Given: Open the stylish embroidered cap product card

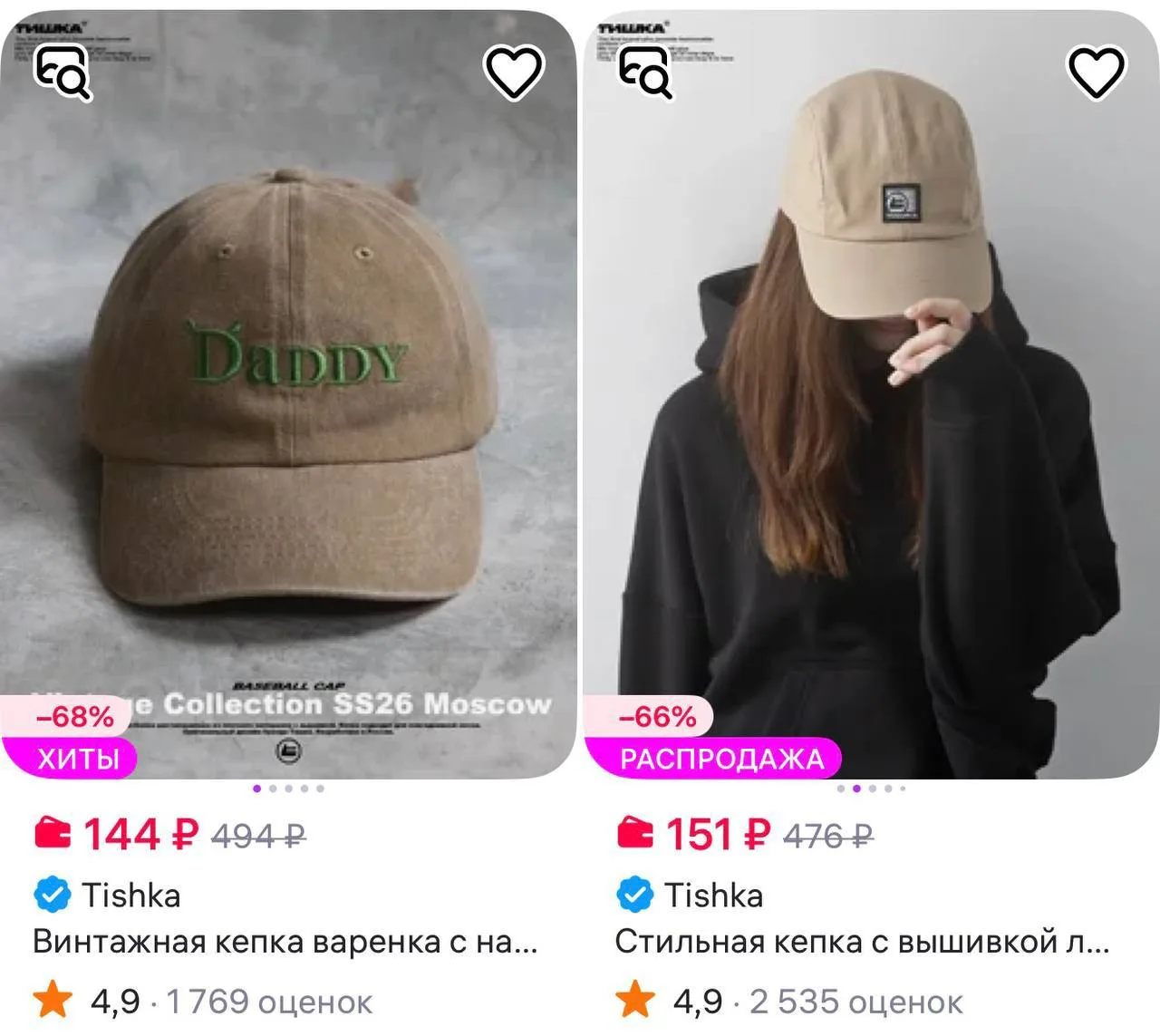Looking at the screenshot, I should (862, 943).
